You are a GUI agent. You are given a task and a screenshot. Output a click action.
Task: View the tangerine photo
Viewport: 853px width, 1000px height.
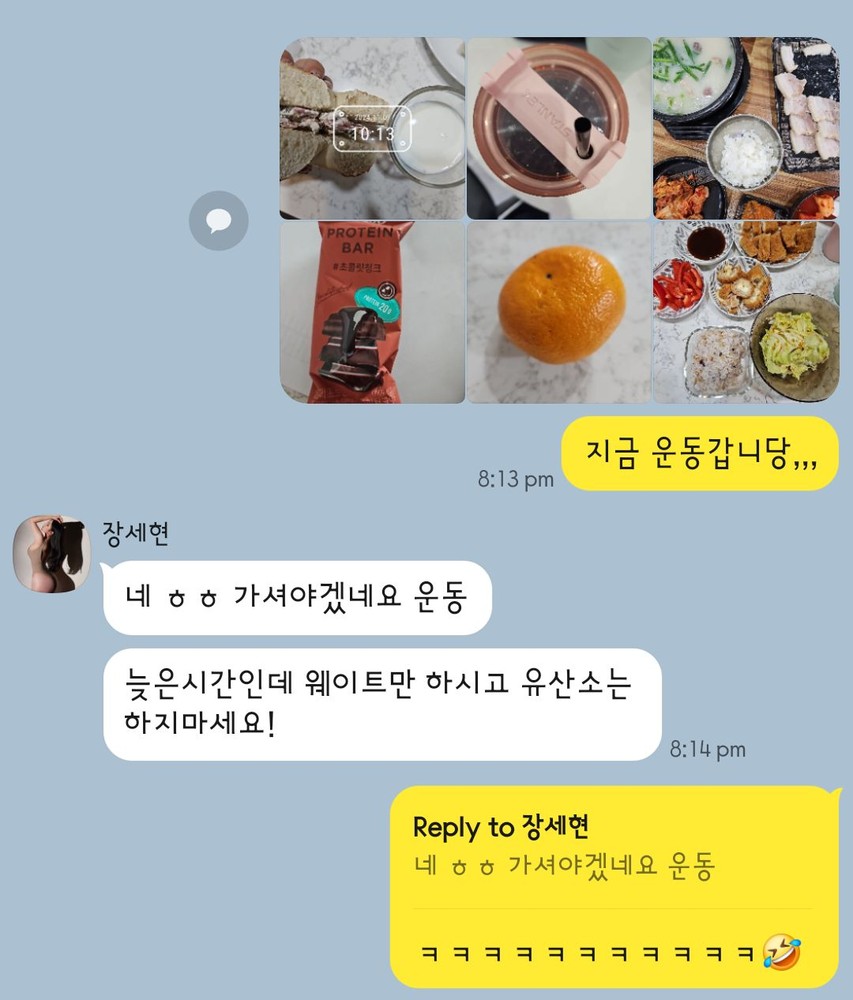click(x=558, y=312)
